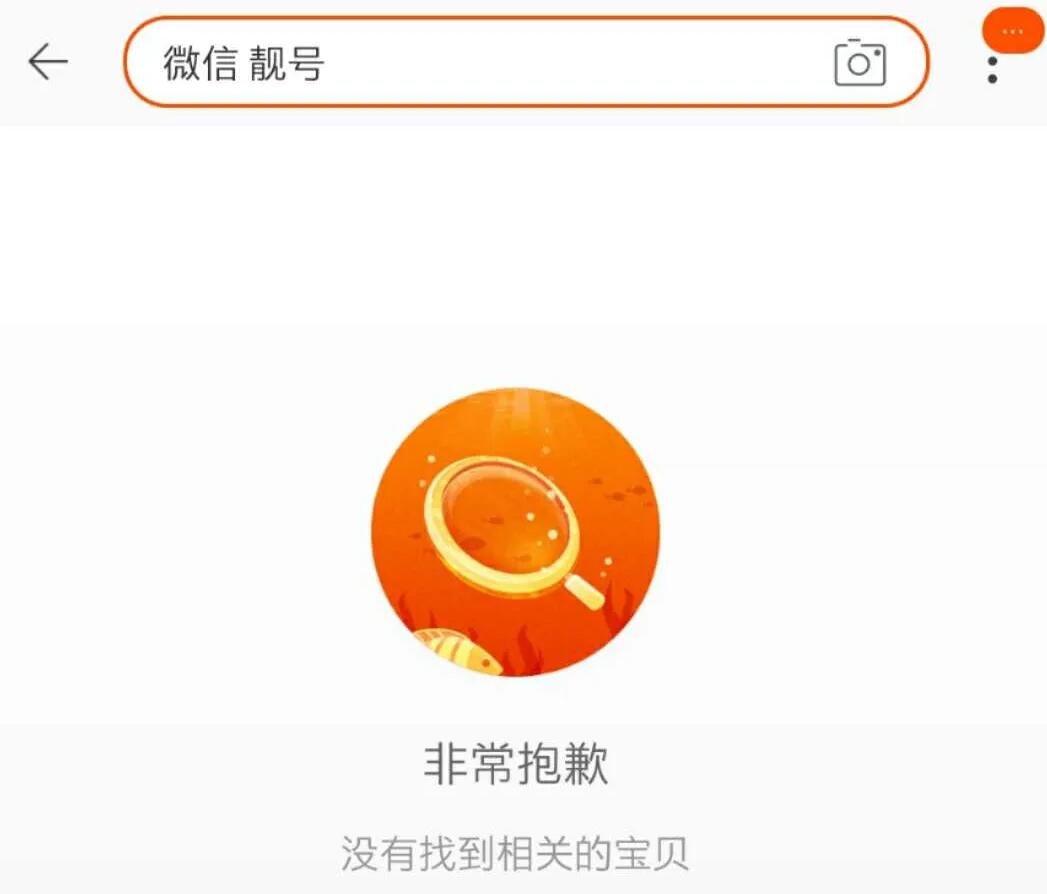Go back using the arrow icon
The width and height of the screenshot is (1047, 894).
[48, 61]
